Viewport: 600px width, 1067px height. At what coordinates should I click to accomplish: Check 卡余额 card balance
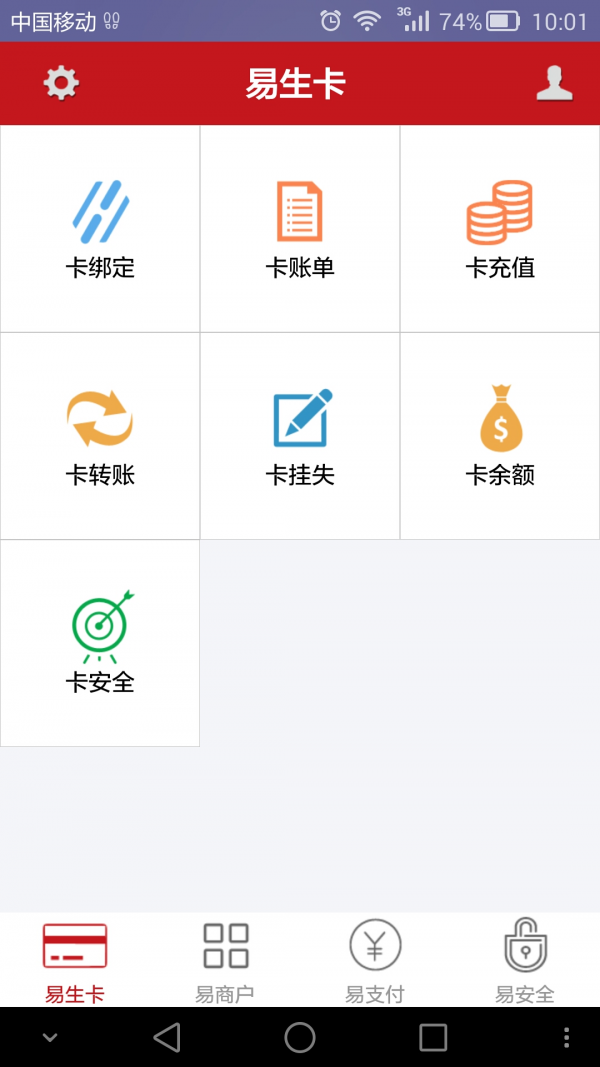500,436
